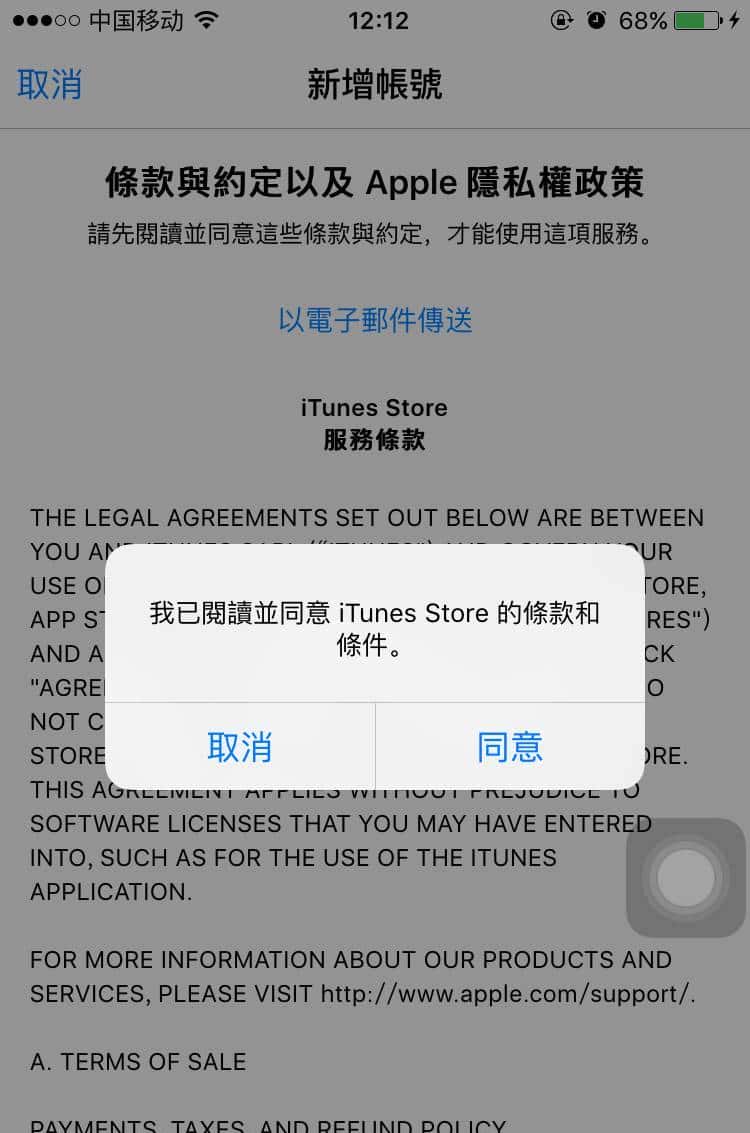
Task: Tap the orientation lock icon in status bar
Action: coord(563,19)
